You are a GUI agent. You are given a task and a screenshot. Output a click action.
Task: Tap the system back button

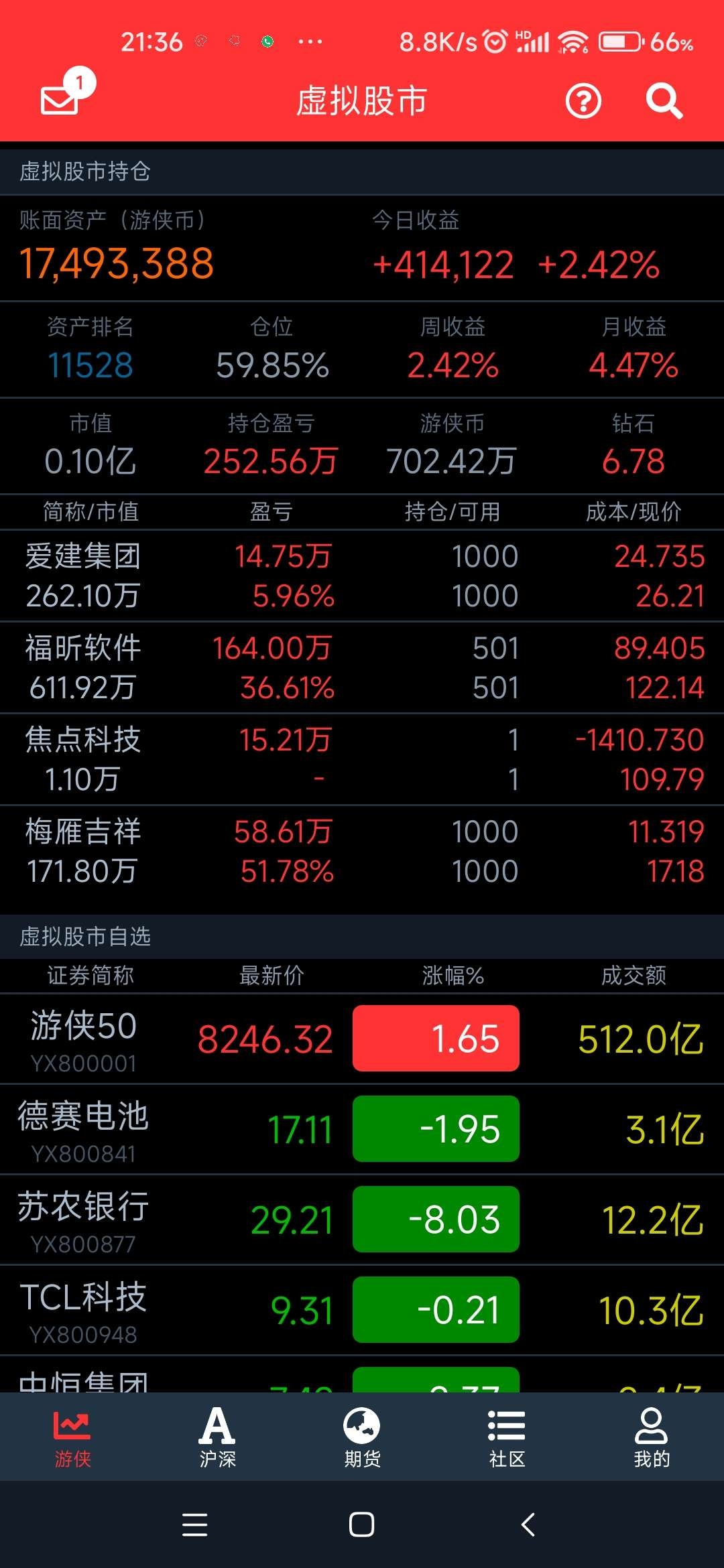pyautogui.click(x=528, y=1524)
